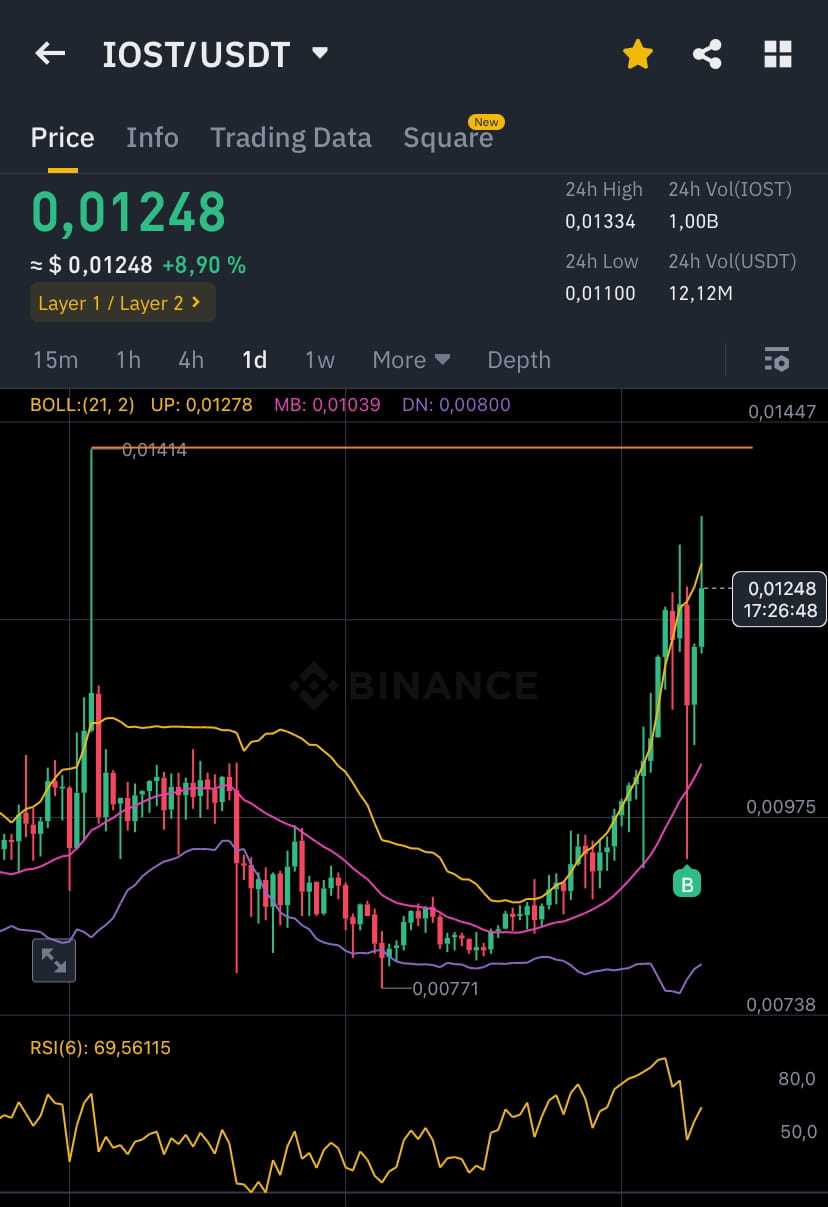
Task: Expand the chart with fullscreen icon
Action: [53, 960]
